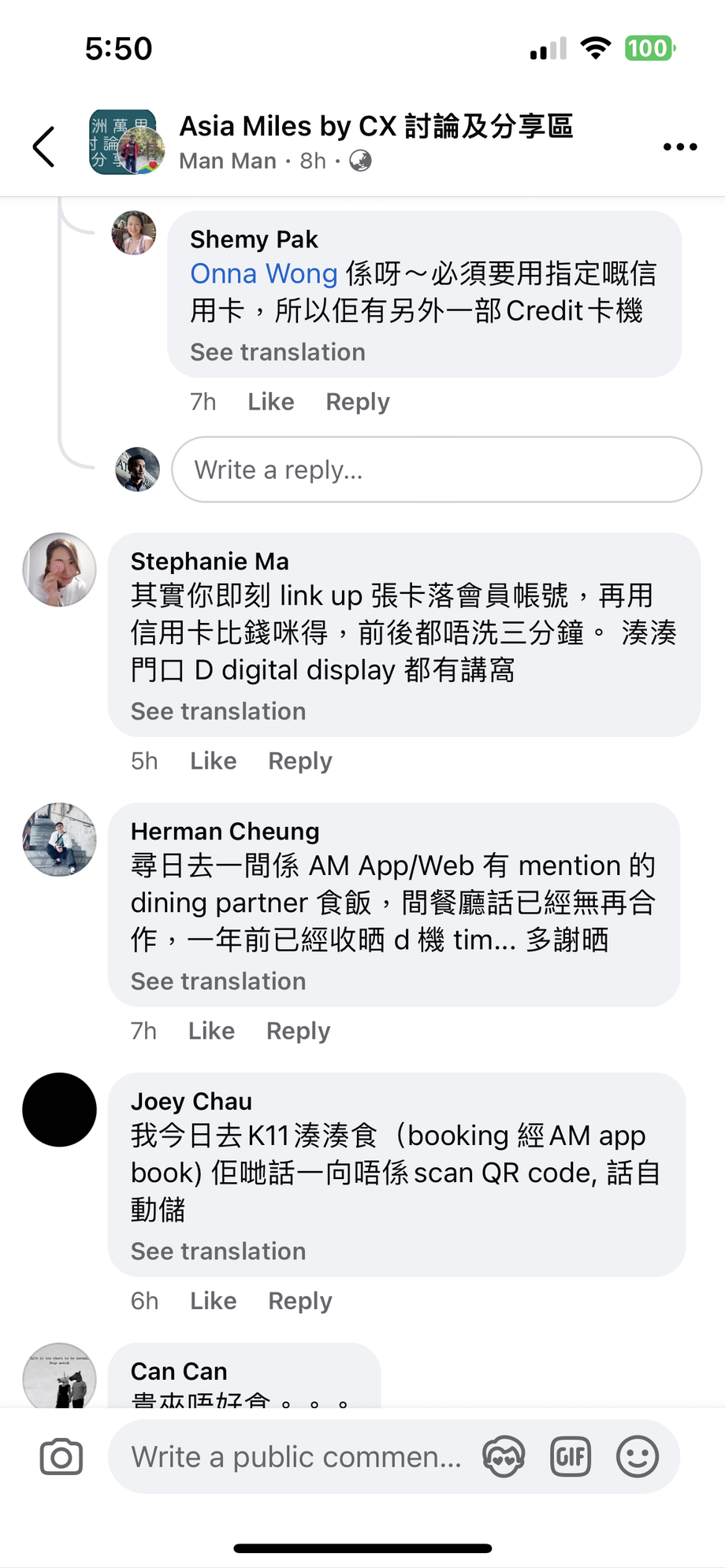Write a public comment
Screen dimensions: 725x1568
click(x=296, y=1457)
